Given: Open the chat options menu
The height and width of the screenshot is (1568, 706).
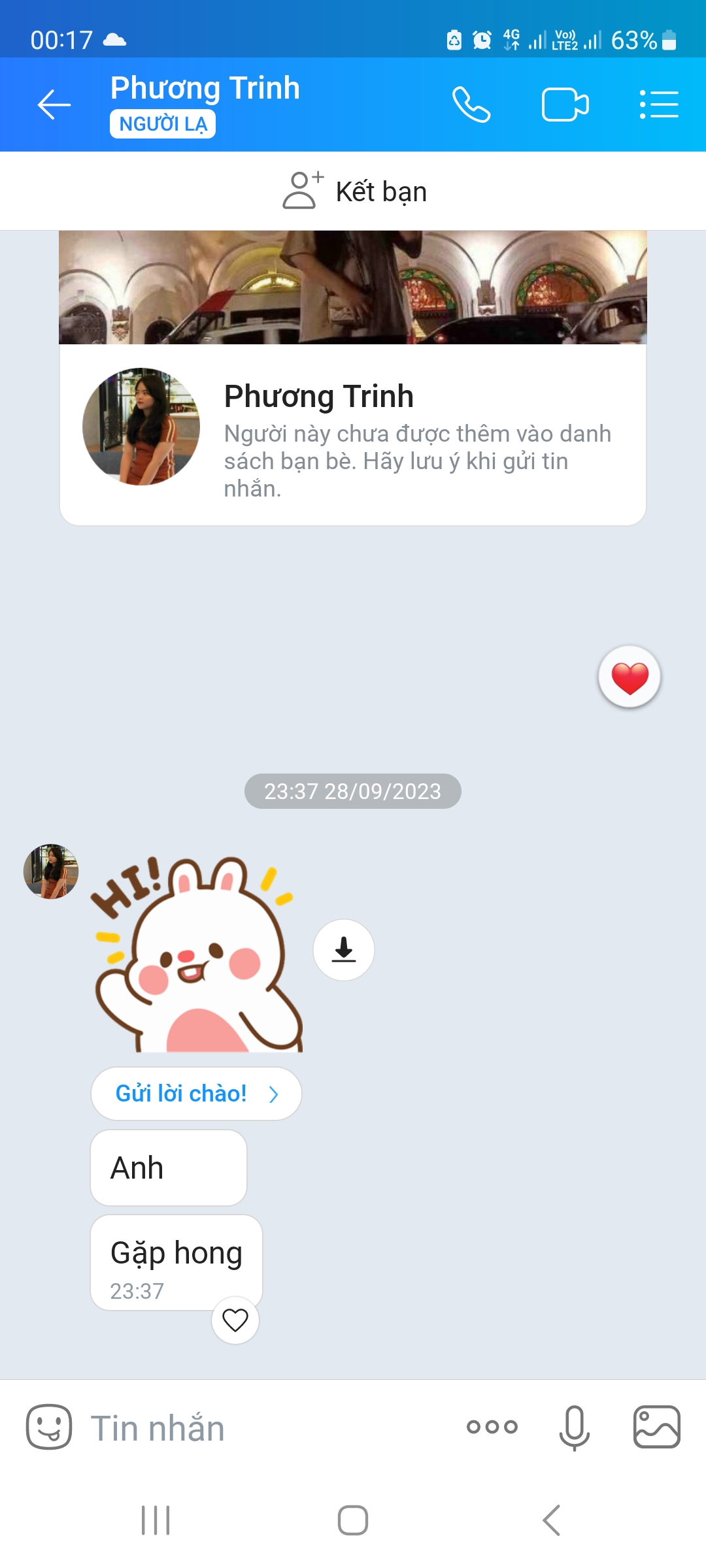Looking at the screenshot, I should pos(658,105).
